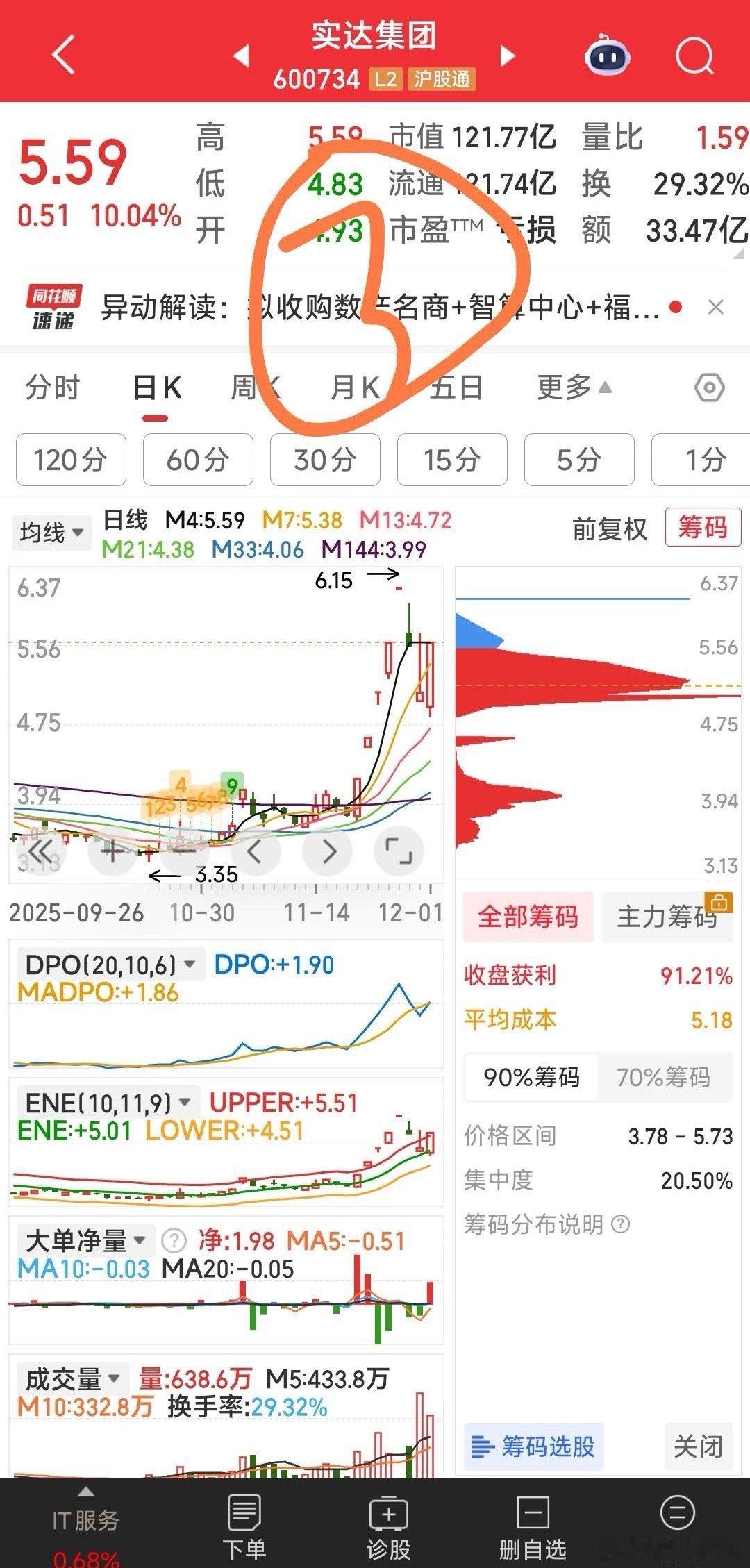Open the robot assistant icon
The image size is (750, 1568).
click(608, 56)
